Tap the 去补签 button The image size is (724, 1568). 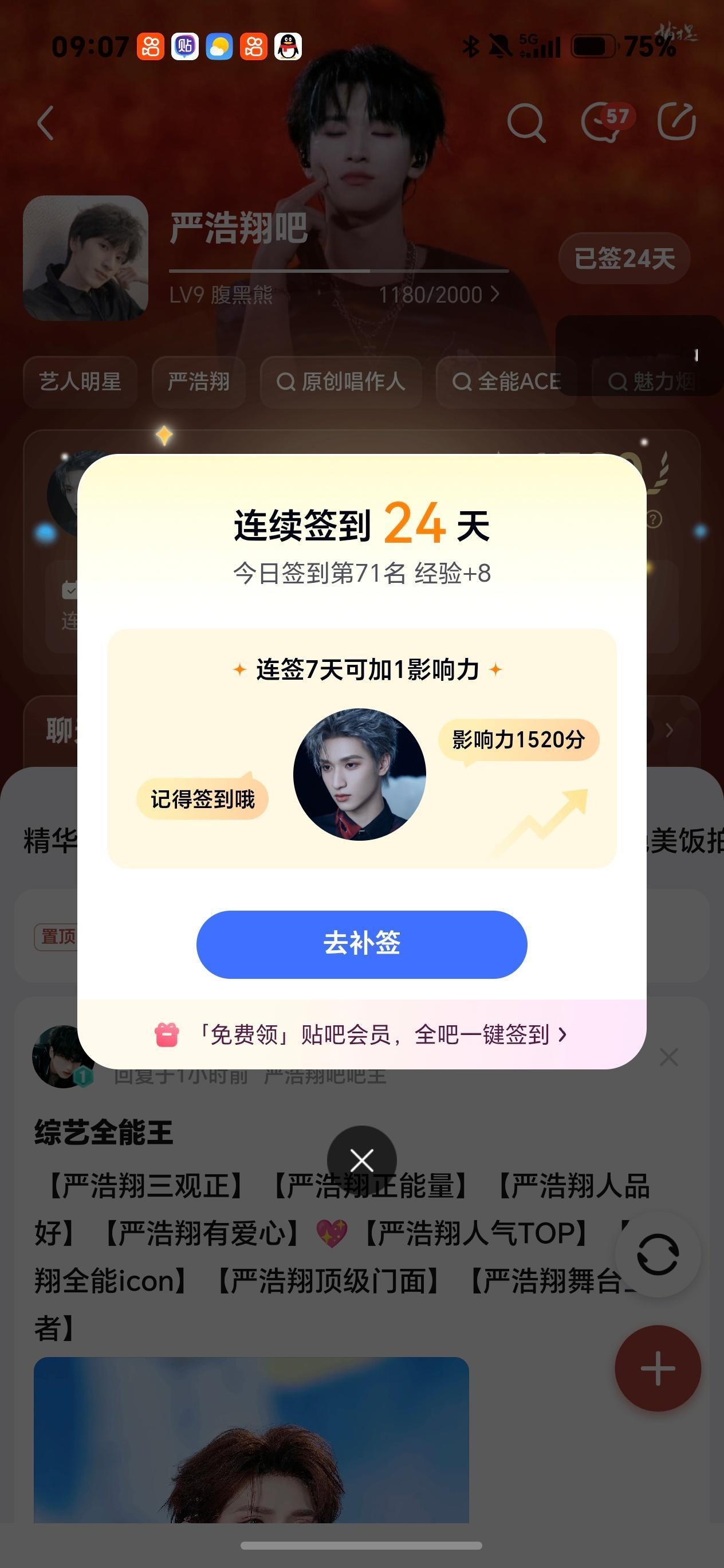tap(361, 944)
